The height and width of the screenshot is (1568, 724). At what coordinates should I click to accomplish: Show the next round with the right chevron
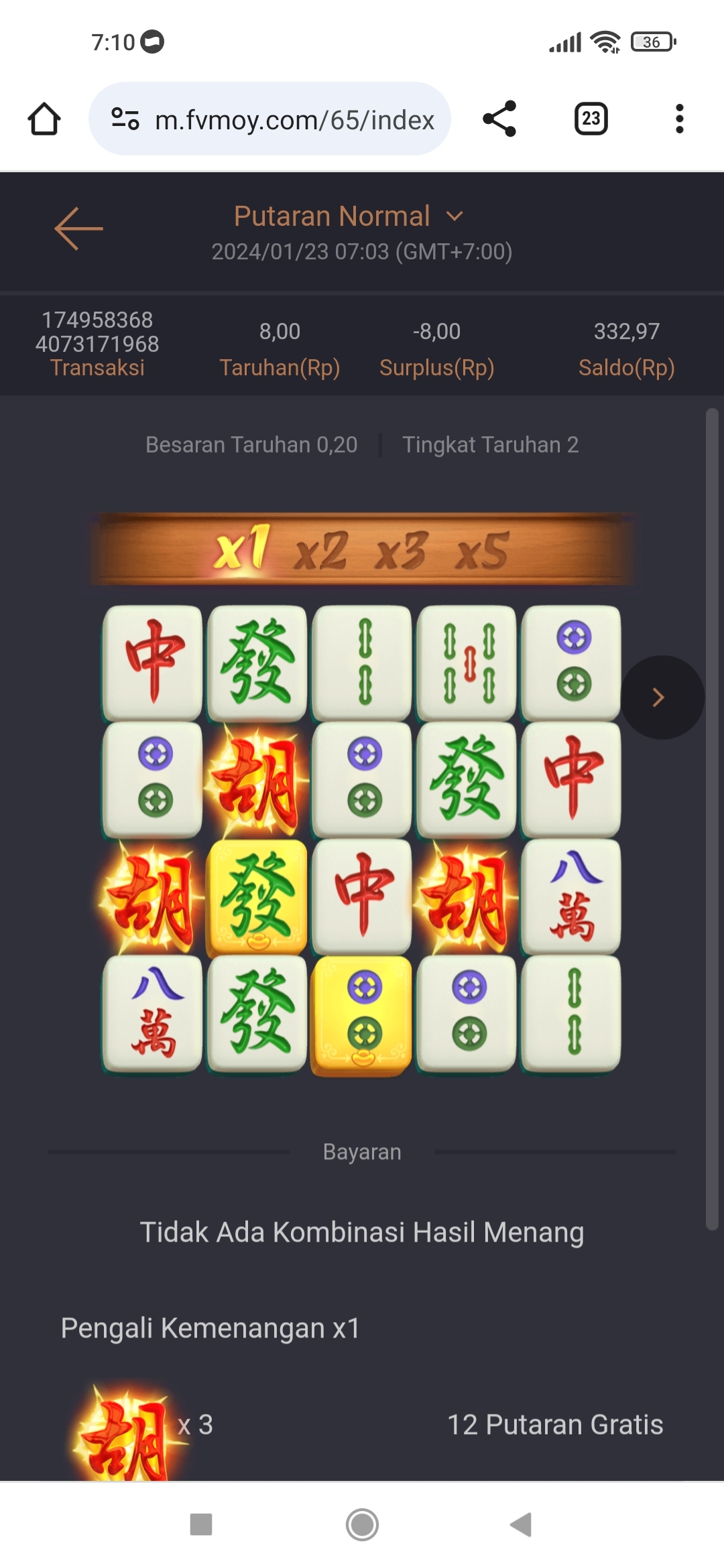tap(660, 698)
